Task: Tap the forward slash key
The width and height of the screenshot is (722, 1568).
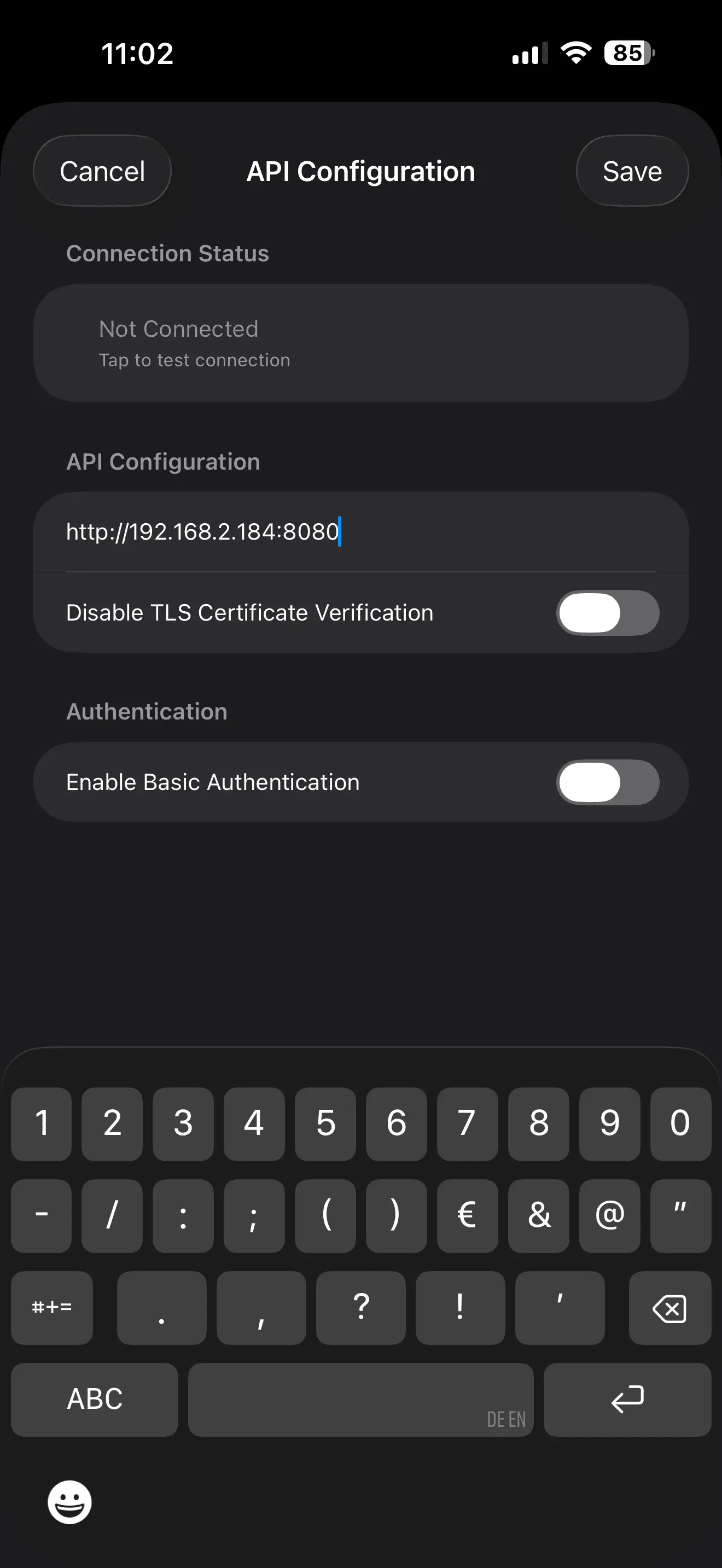Action: [112, 1215]
